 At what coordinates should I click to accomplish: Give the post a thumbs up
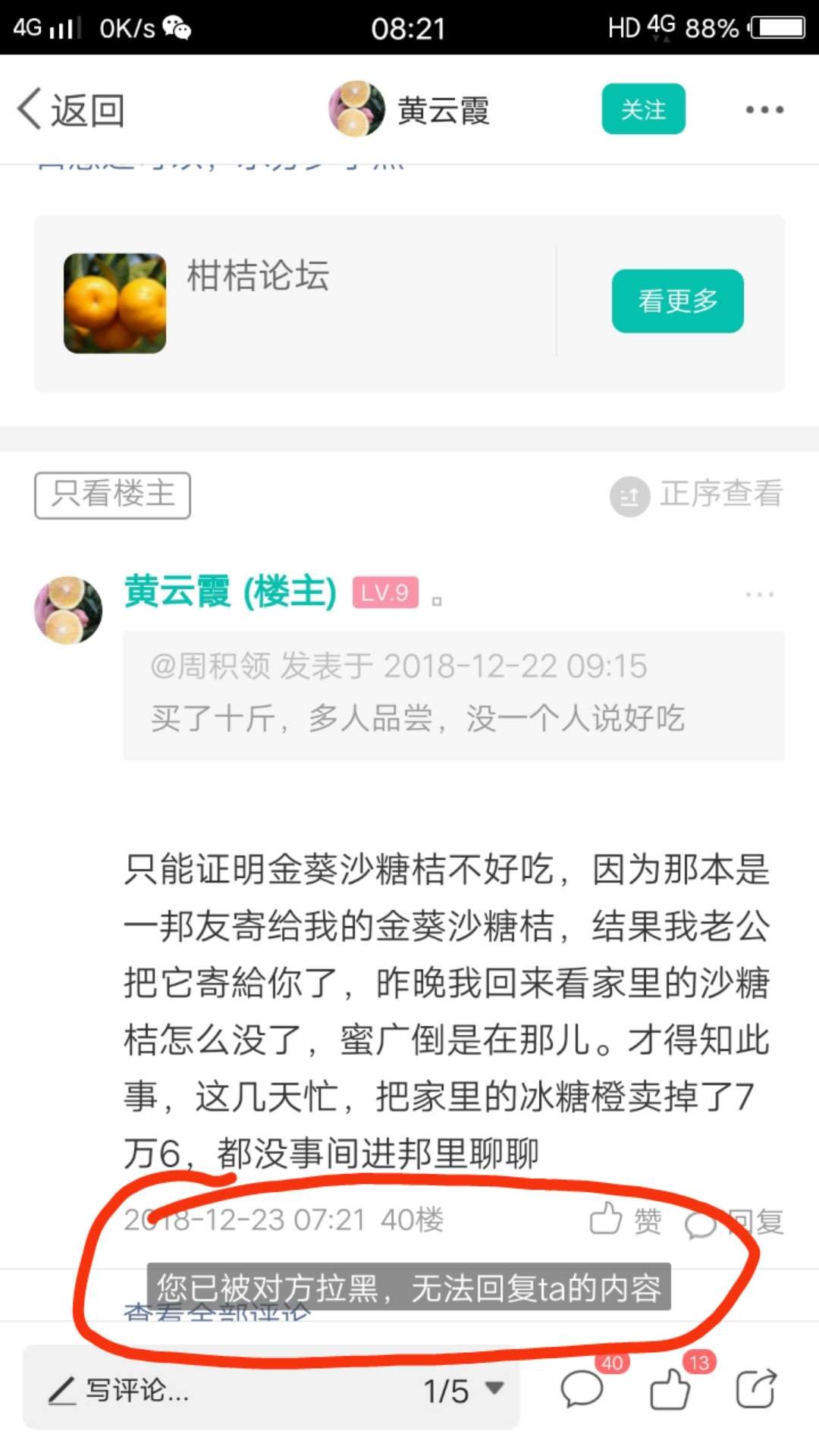point(670,1389)
